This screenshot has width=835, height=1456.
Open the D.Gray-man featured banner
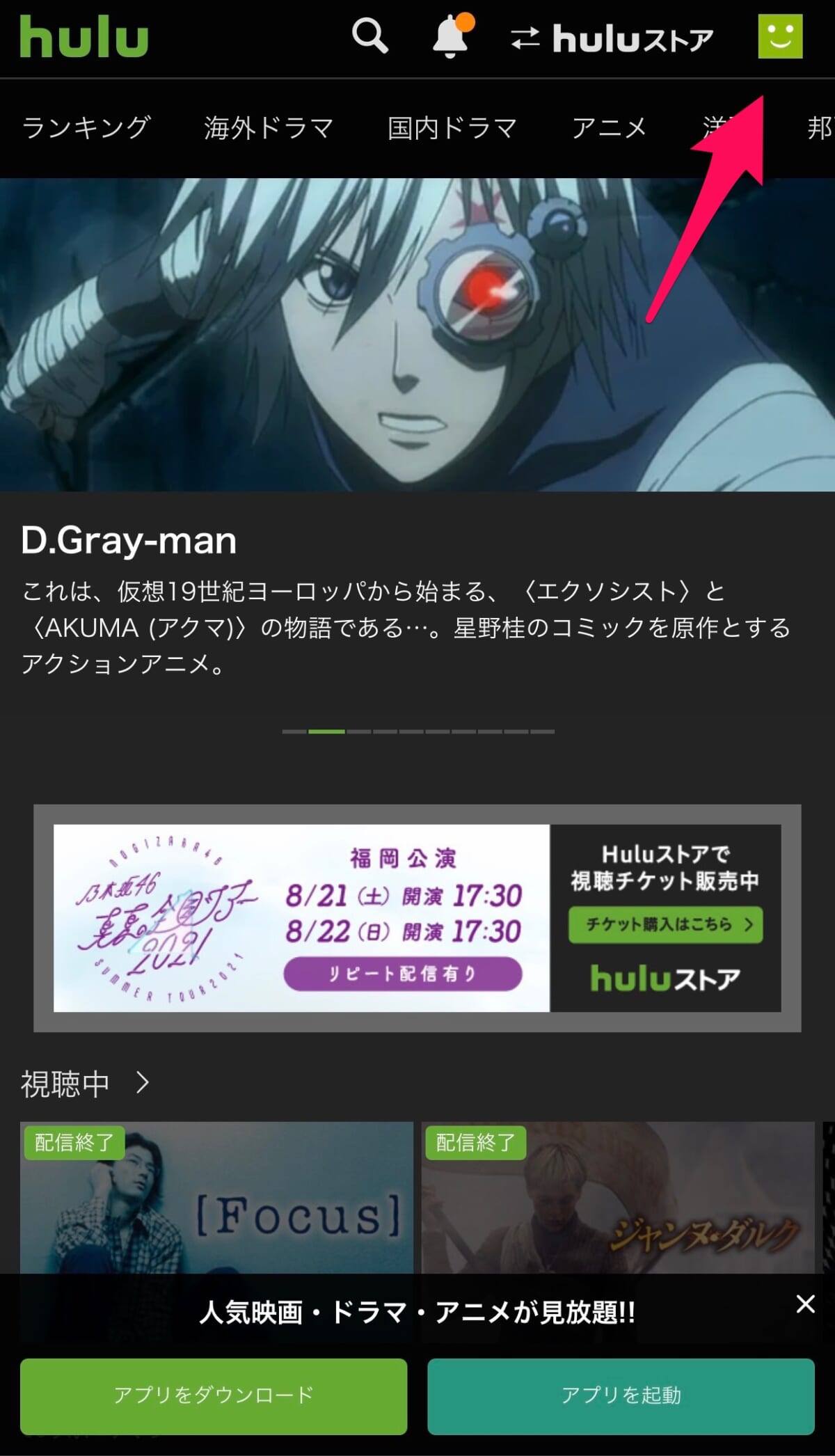pyautogui.click(x=417, y=334)
